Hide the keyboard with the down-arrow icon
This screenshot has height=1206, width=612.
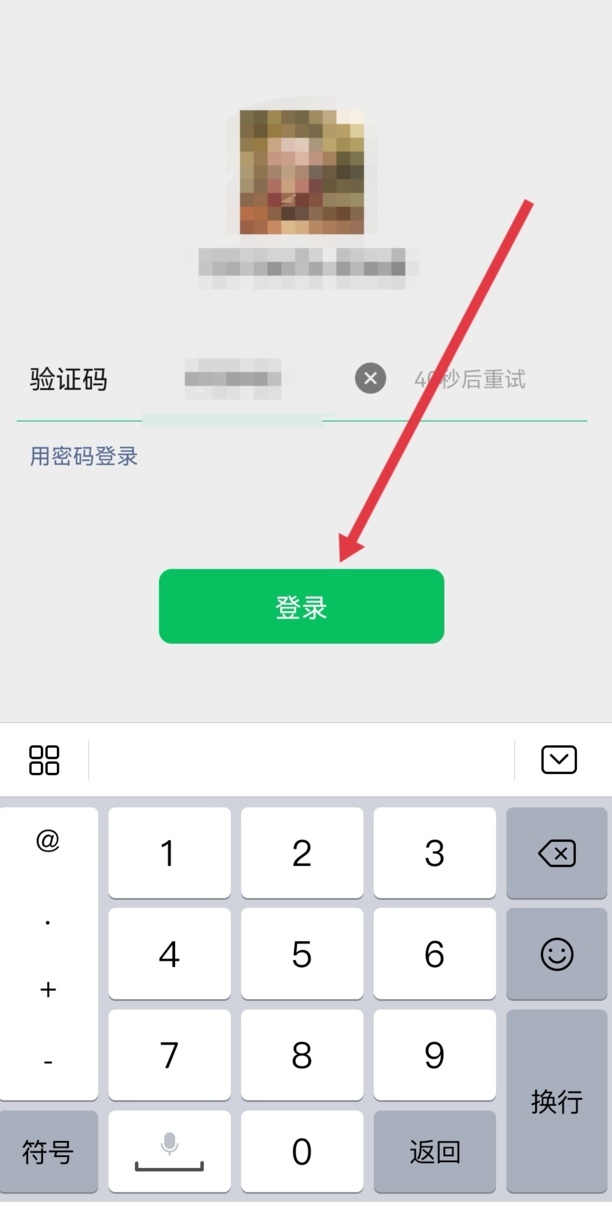[559, 760]
